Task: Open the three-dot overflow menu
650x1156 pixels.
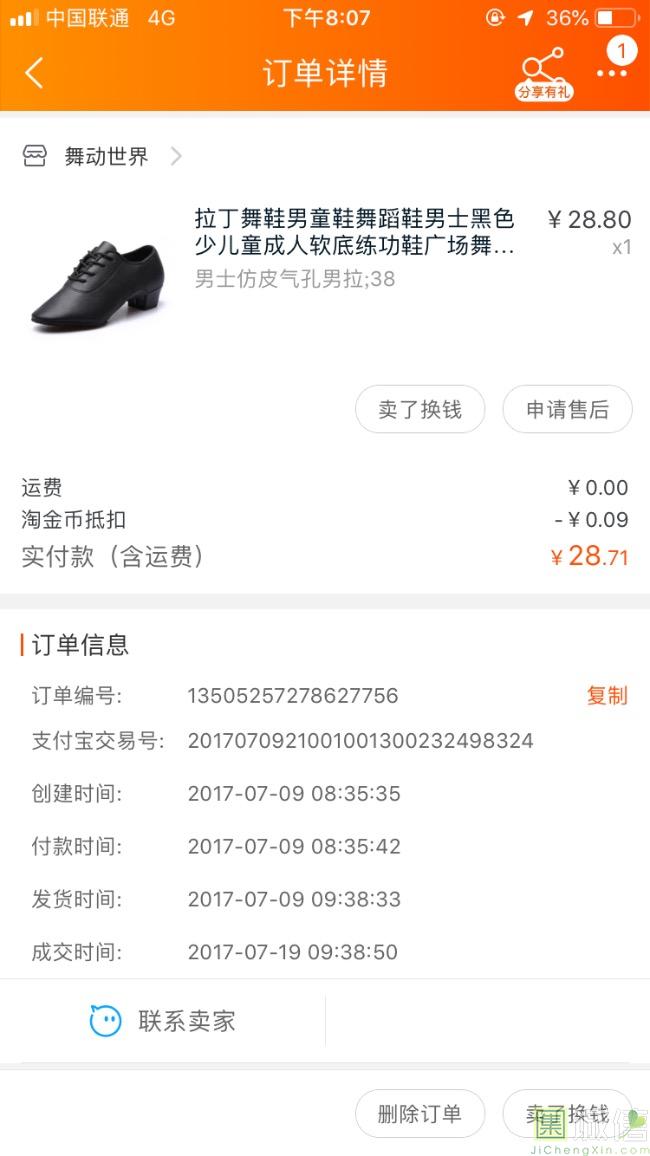Action: [611, 73]
